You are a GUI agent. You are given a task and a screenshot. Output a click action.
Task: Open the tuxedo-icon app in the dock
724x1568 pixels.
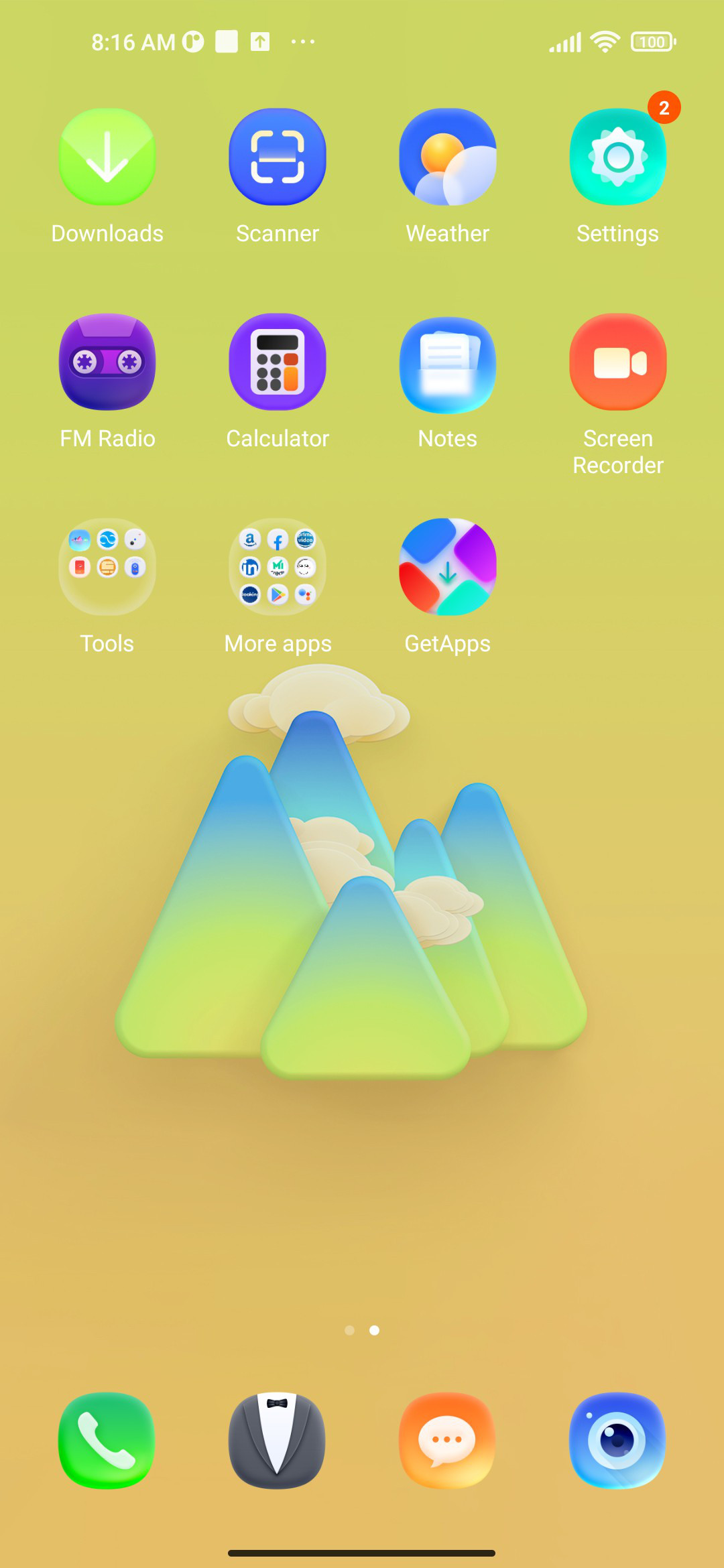(x=278, y=1441)
